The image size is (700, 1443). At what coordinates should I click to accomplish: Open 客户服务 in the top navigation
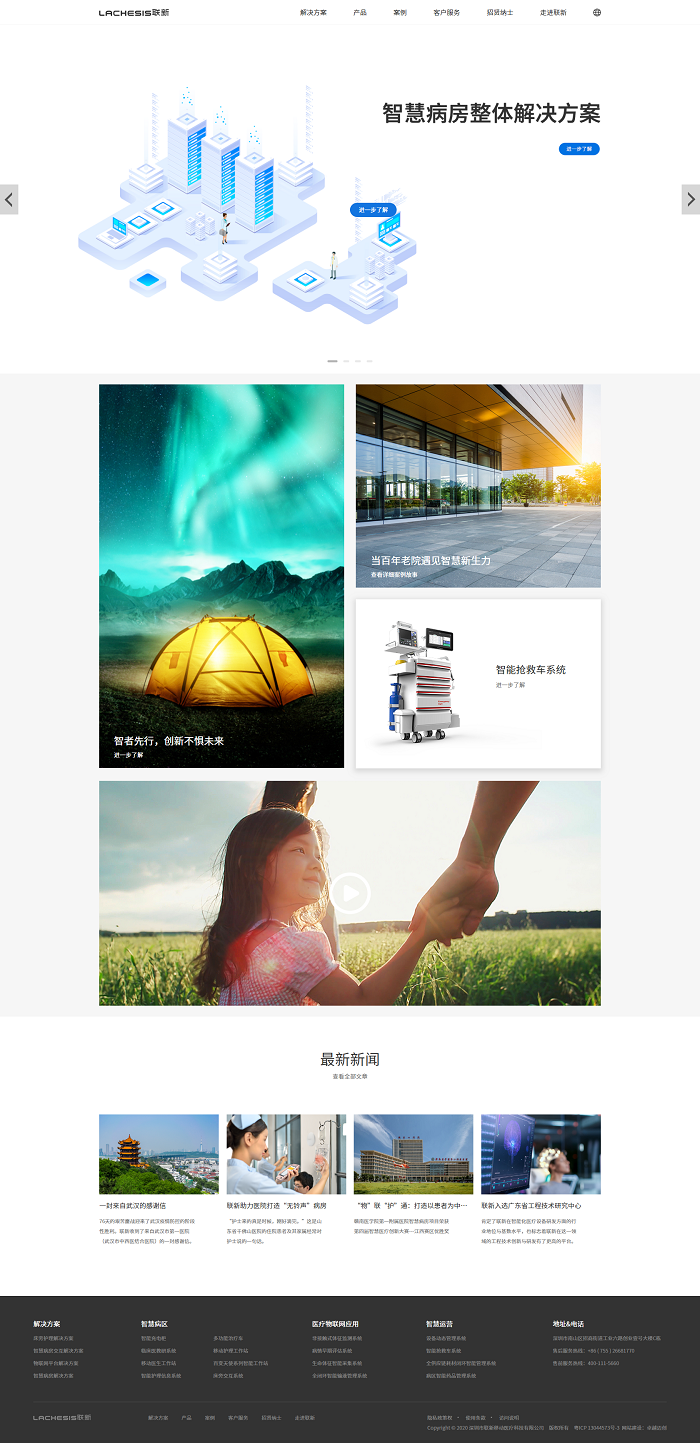(x=447, y=13)
